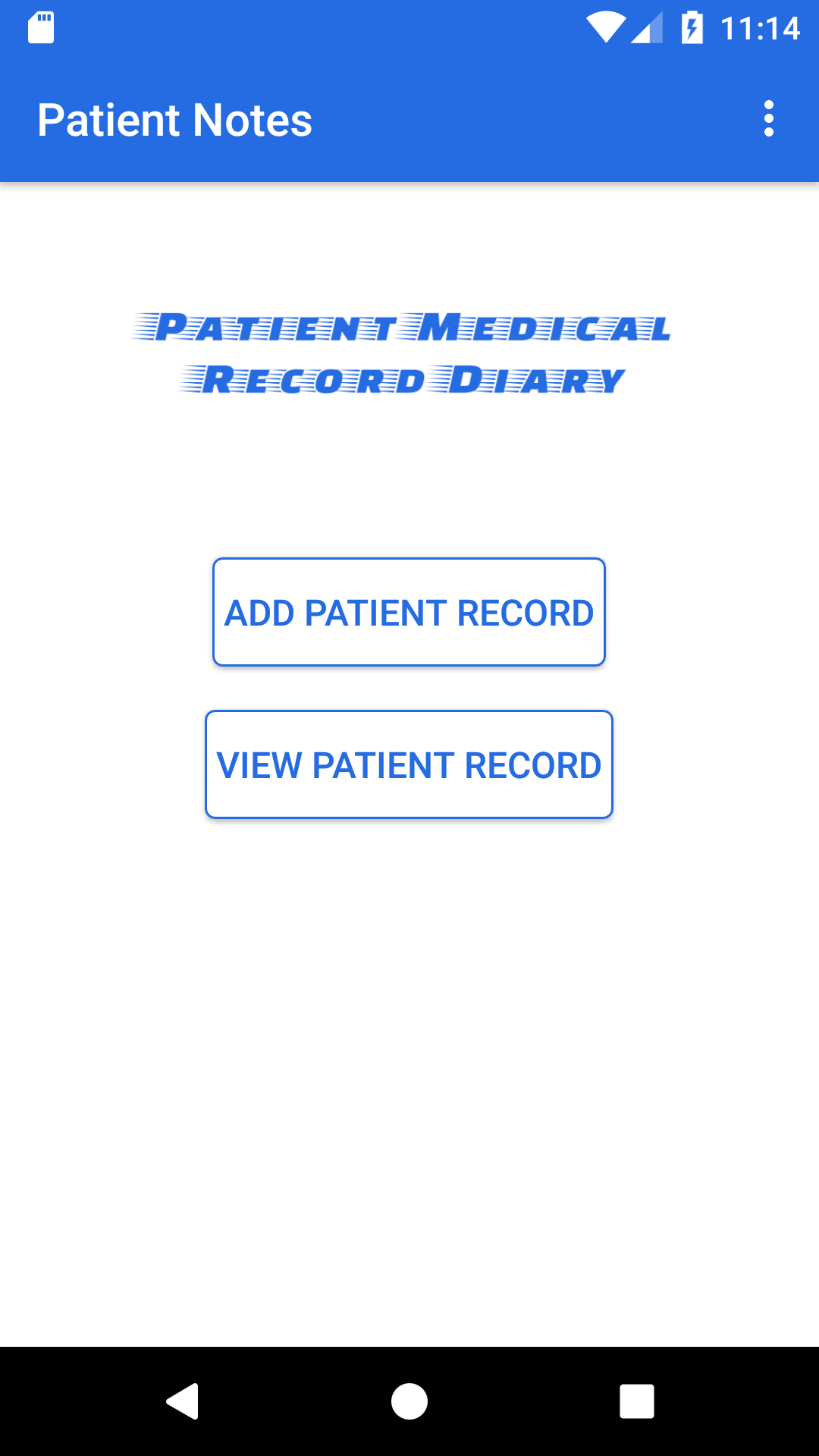Tap the clock showing 11:14
This screenshot has width=819, height=1456.
click(762, 29)
